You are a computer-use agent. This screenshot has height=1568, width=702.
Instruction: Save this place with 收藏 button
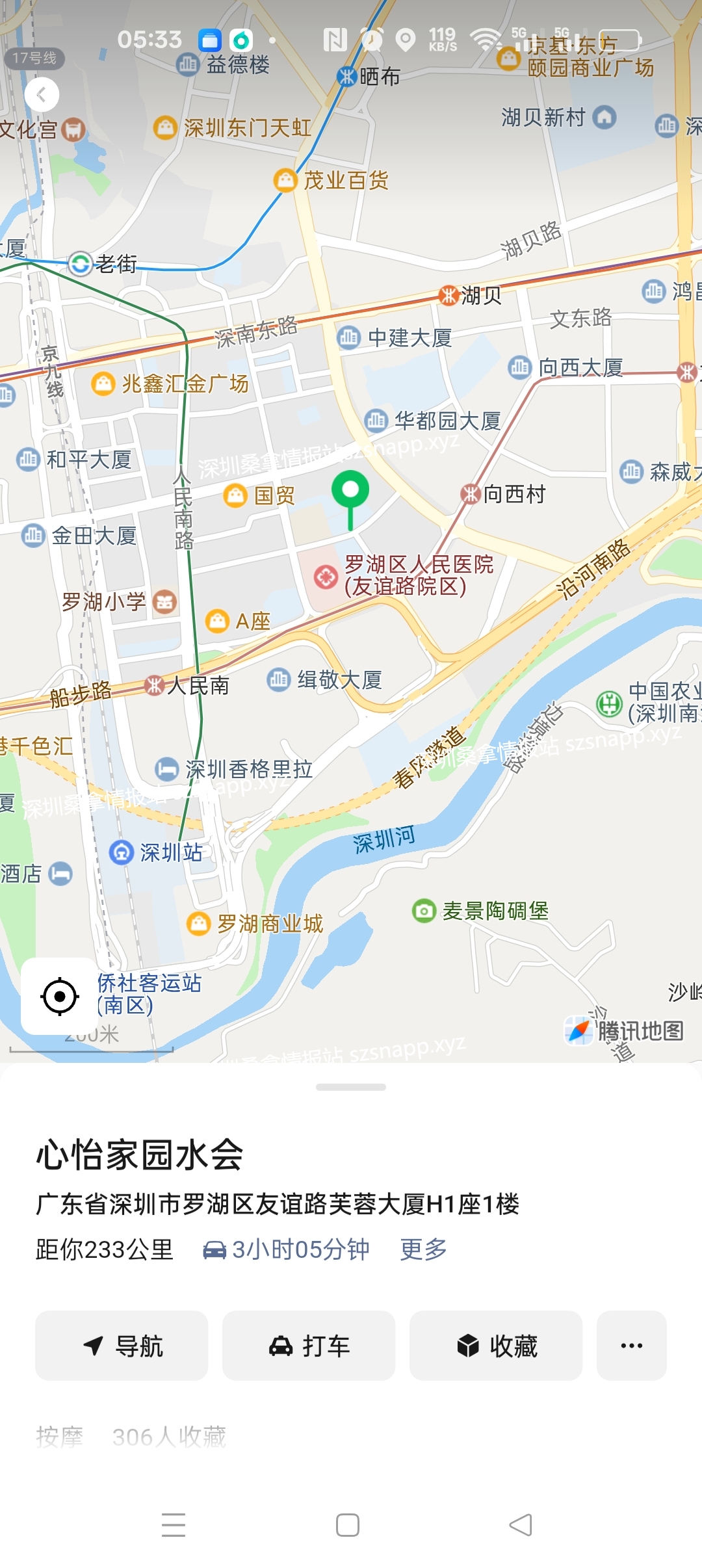click(496, 1346)
